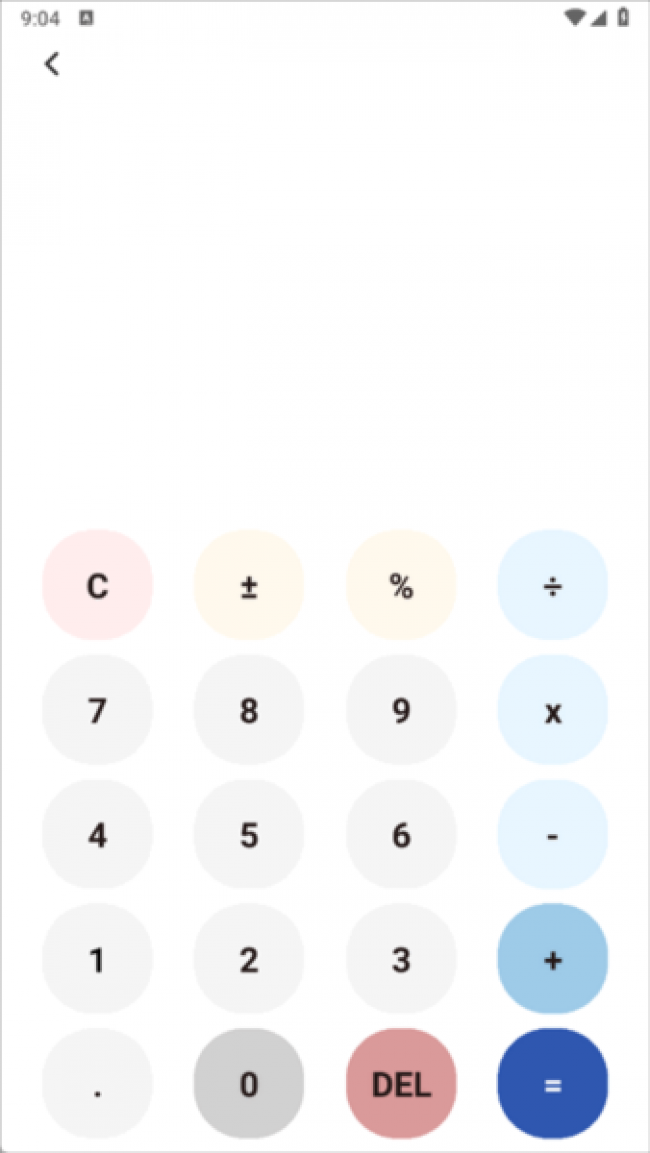Enter the digit 5
Image resolution: width=650 pixels, height=1153 pixels.
249,835
